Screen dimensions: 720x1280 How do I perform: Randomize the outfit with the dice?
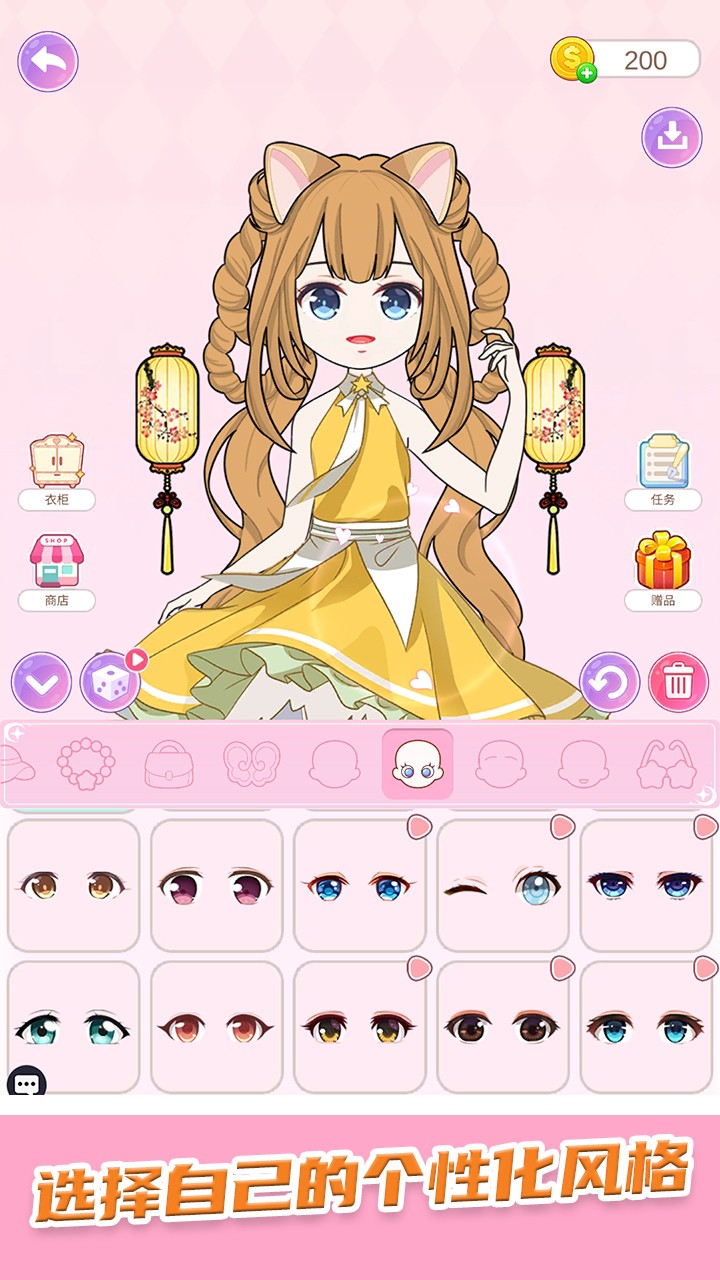click(x=110, y=683)
